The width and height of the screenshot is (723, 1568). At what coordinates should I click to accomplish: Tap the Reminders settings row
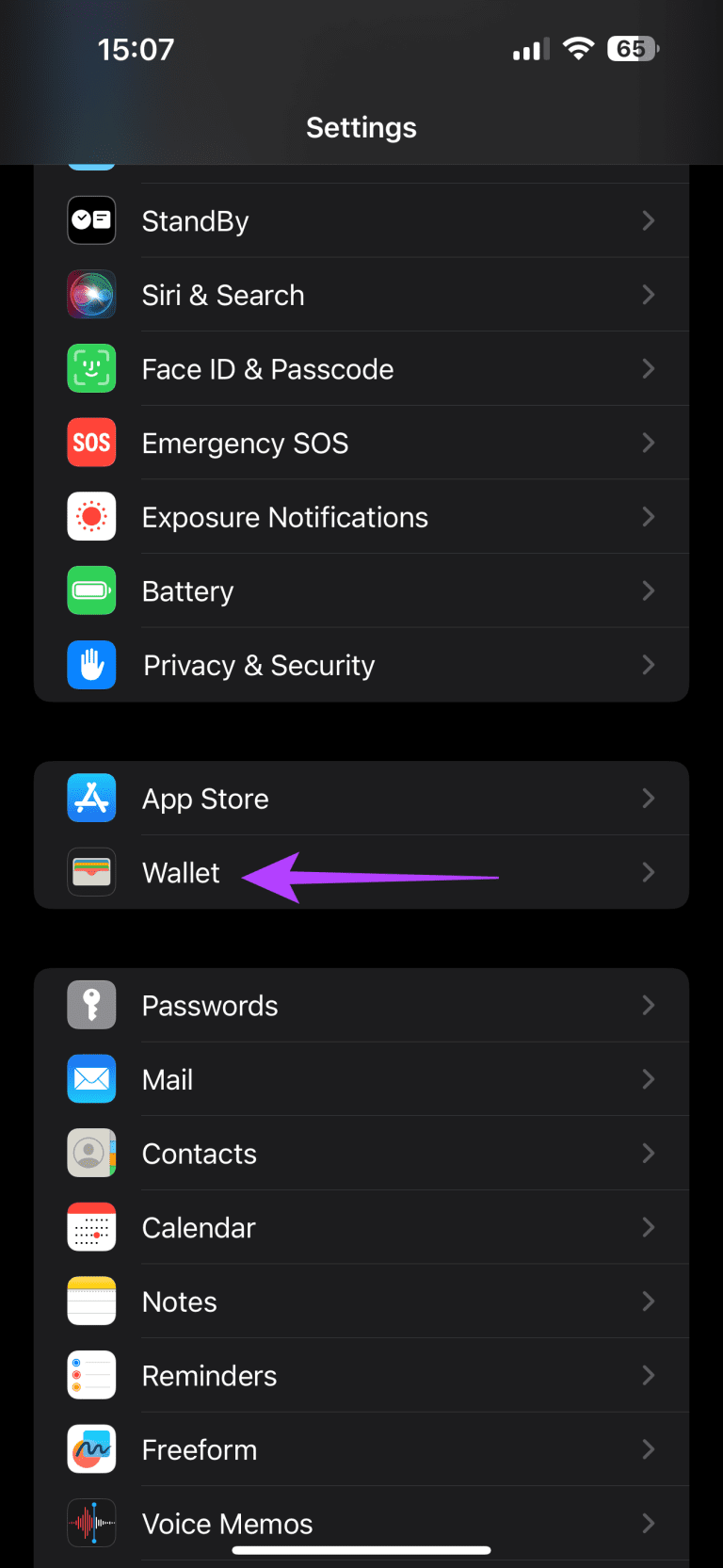361,1375
